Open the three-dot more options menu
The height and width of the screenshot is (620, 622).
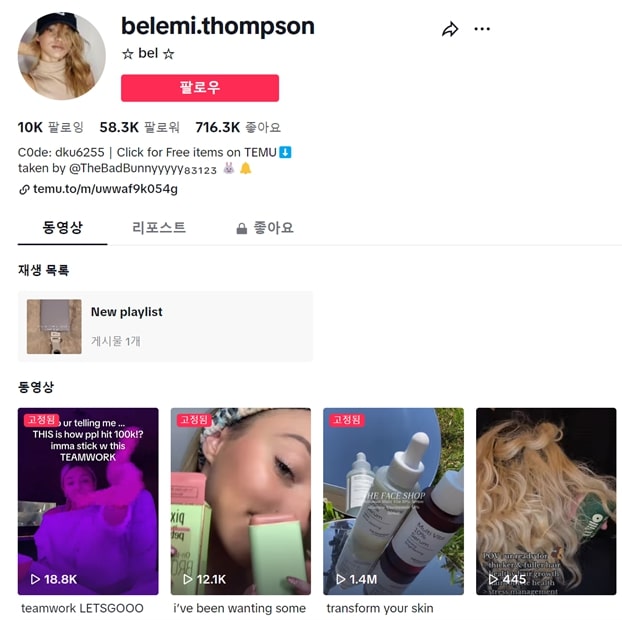coord(482,29)
